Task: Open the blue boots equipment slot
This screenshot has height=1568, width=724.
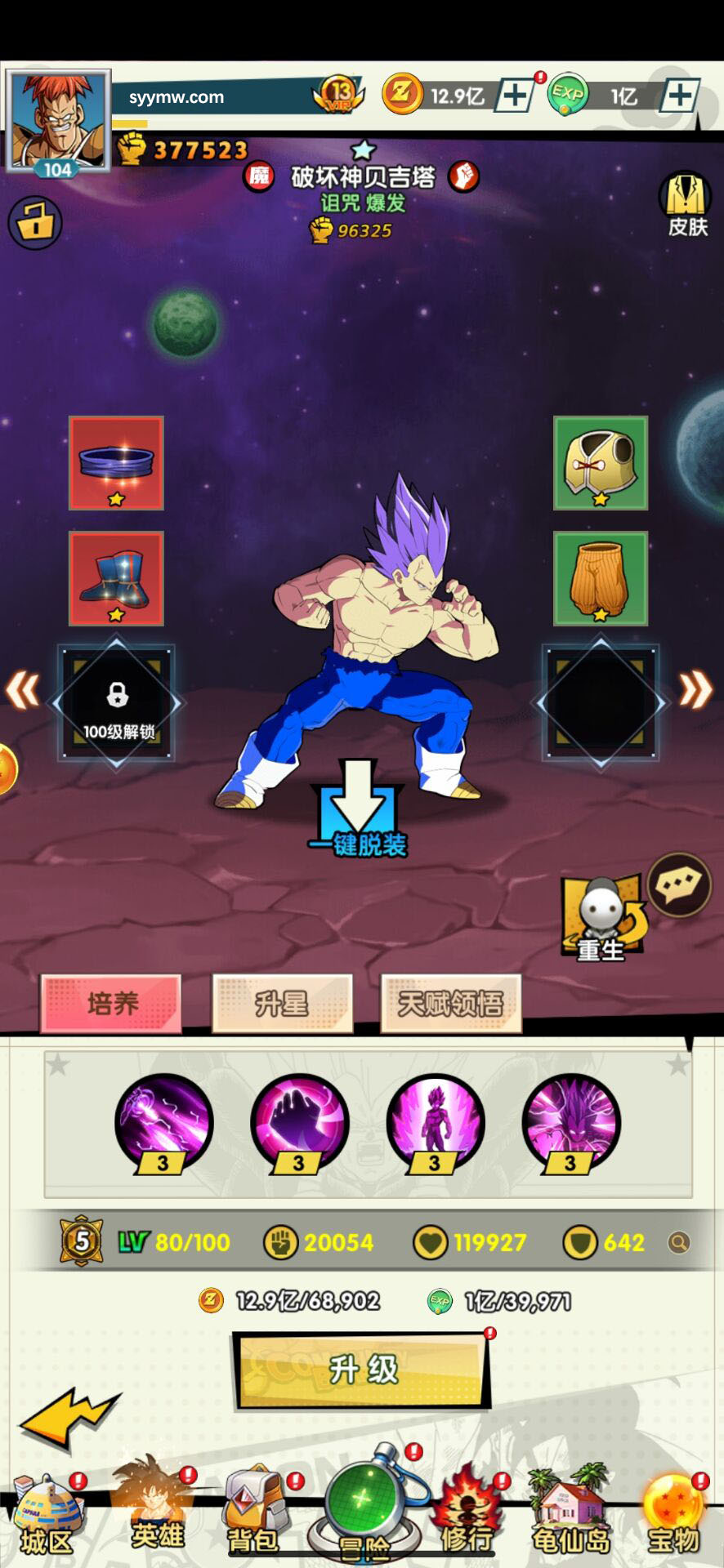Action: [x=116, y=578]
